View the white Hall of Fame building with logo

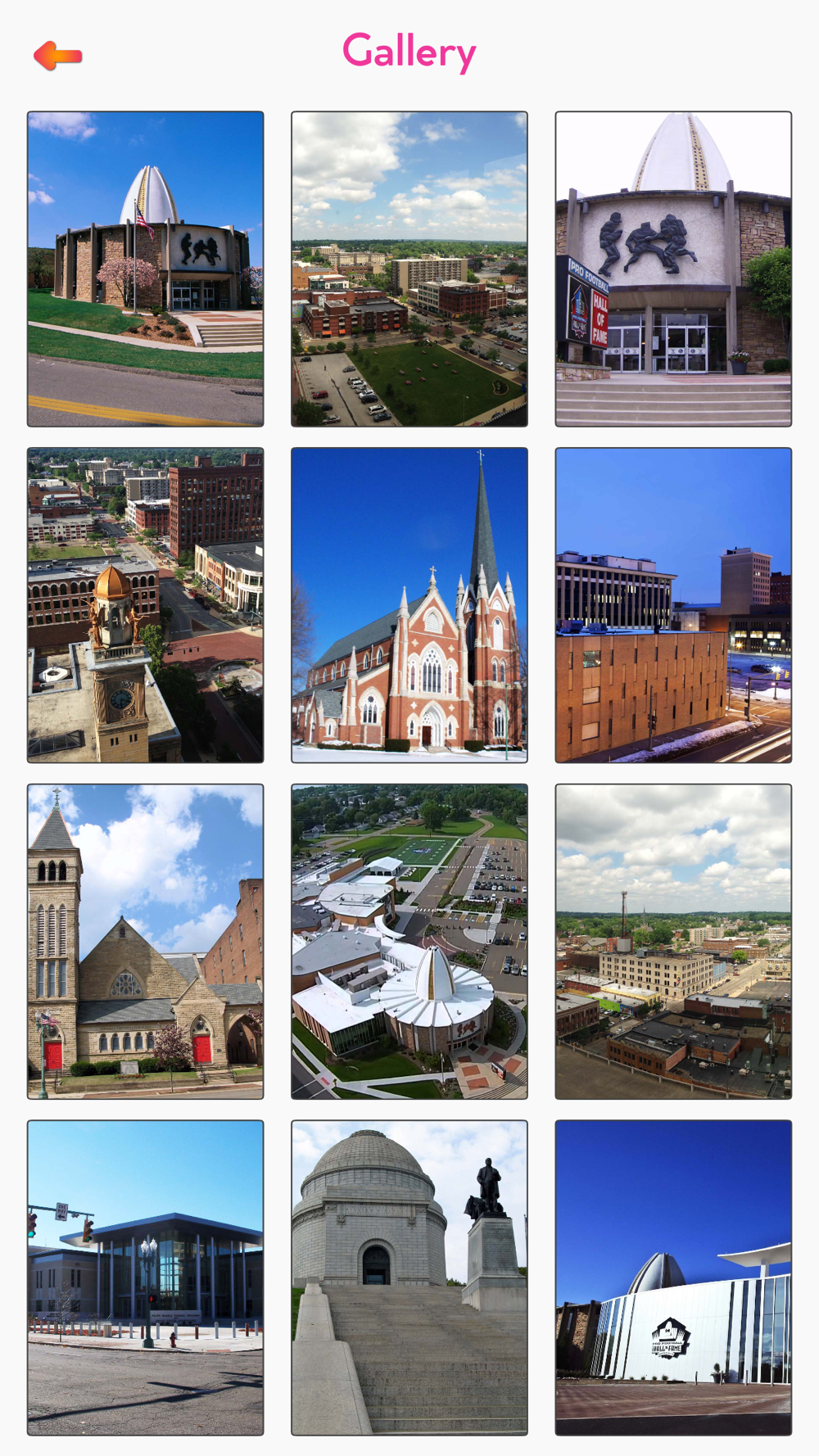tap(673, 1277)
